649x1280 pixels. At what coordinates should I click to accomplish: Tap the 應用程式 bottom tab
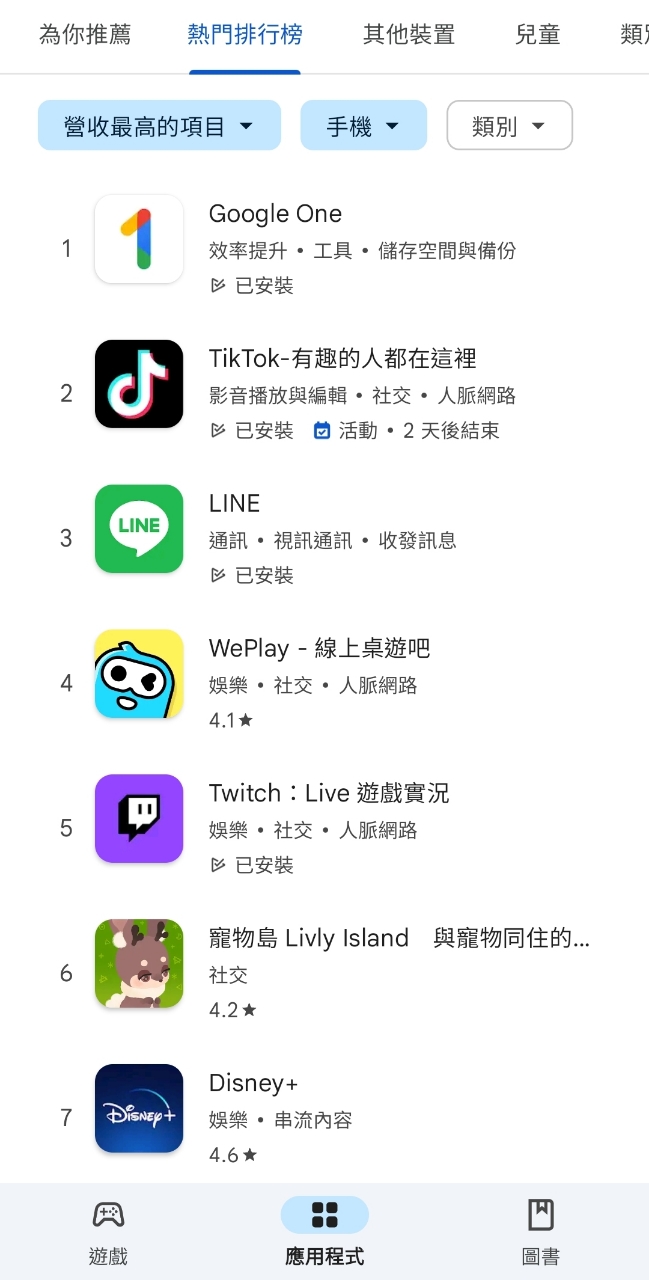324,1232
